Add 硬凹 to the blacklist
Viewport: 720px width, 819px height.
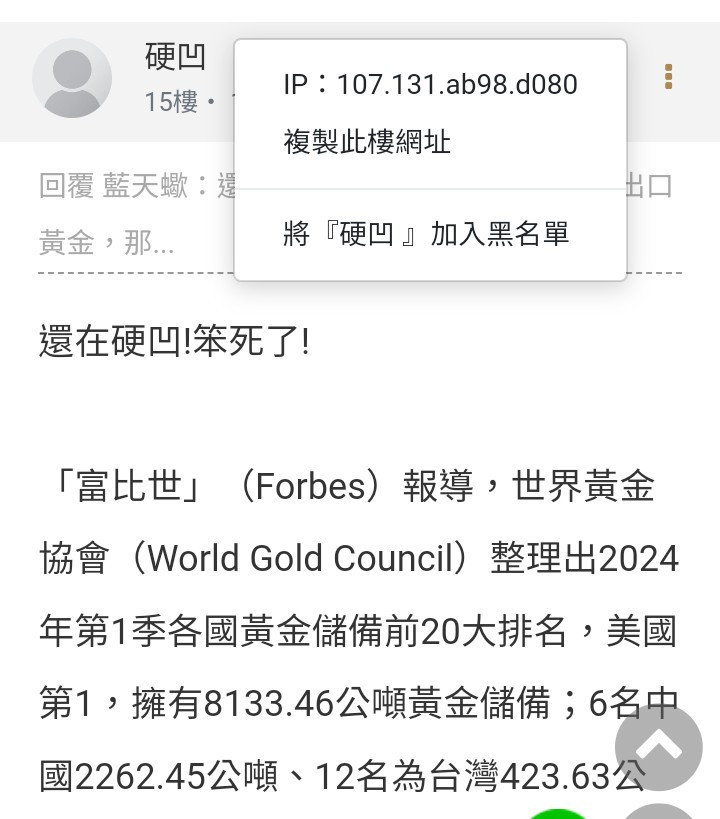[426, 234]
